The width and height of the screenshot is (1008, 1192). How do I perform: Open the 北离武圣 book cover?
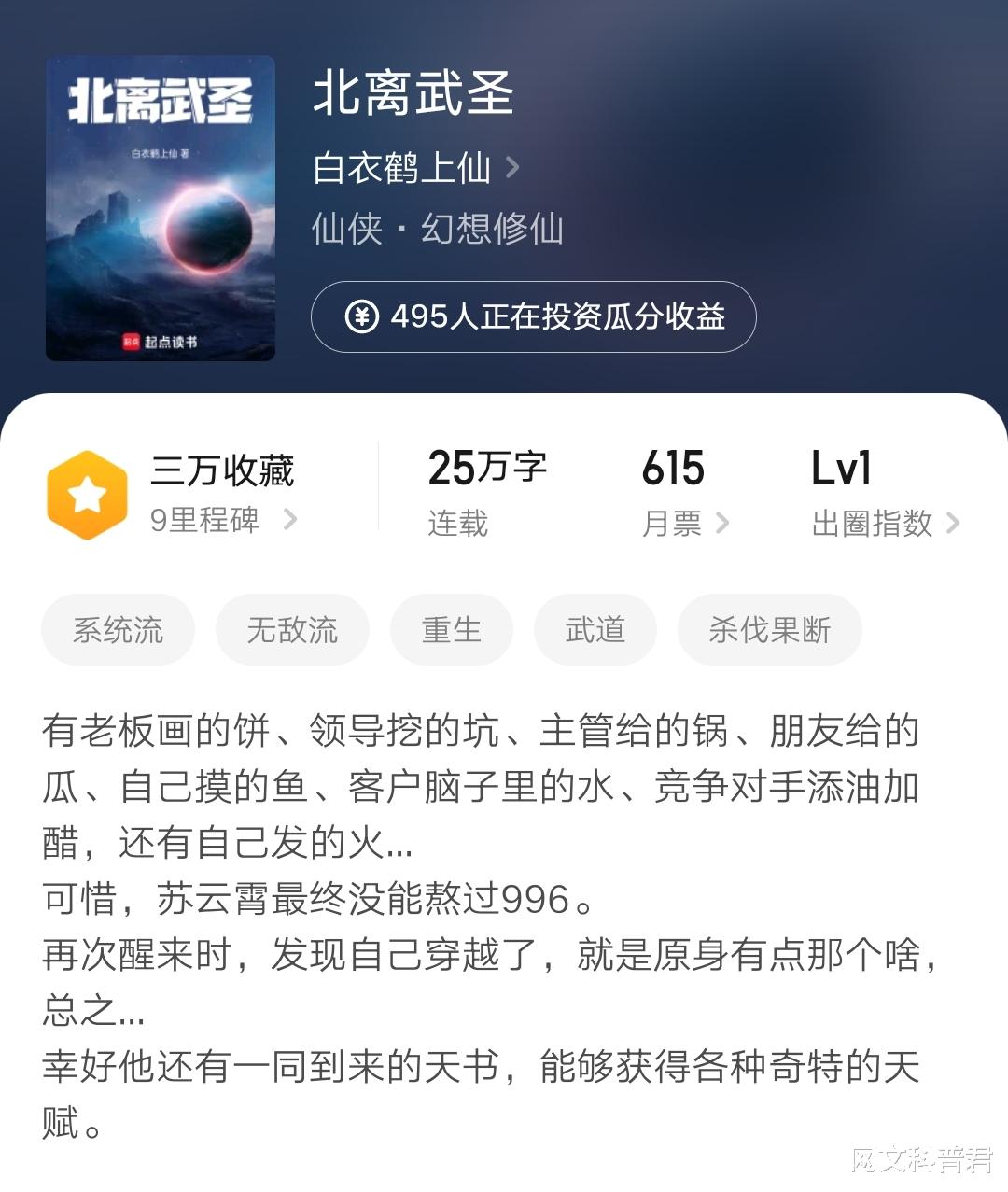[161, 208]
